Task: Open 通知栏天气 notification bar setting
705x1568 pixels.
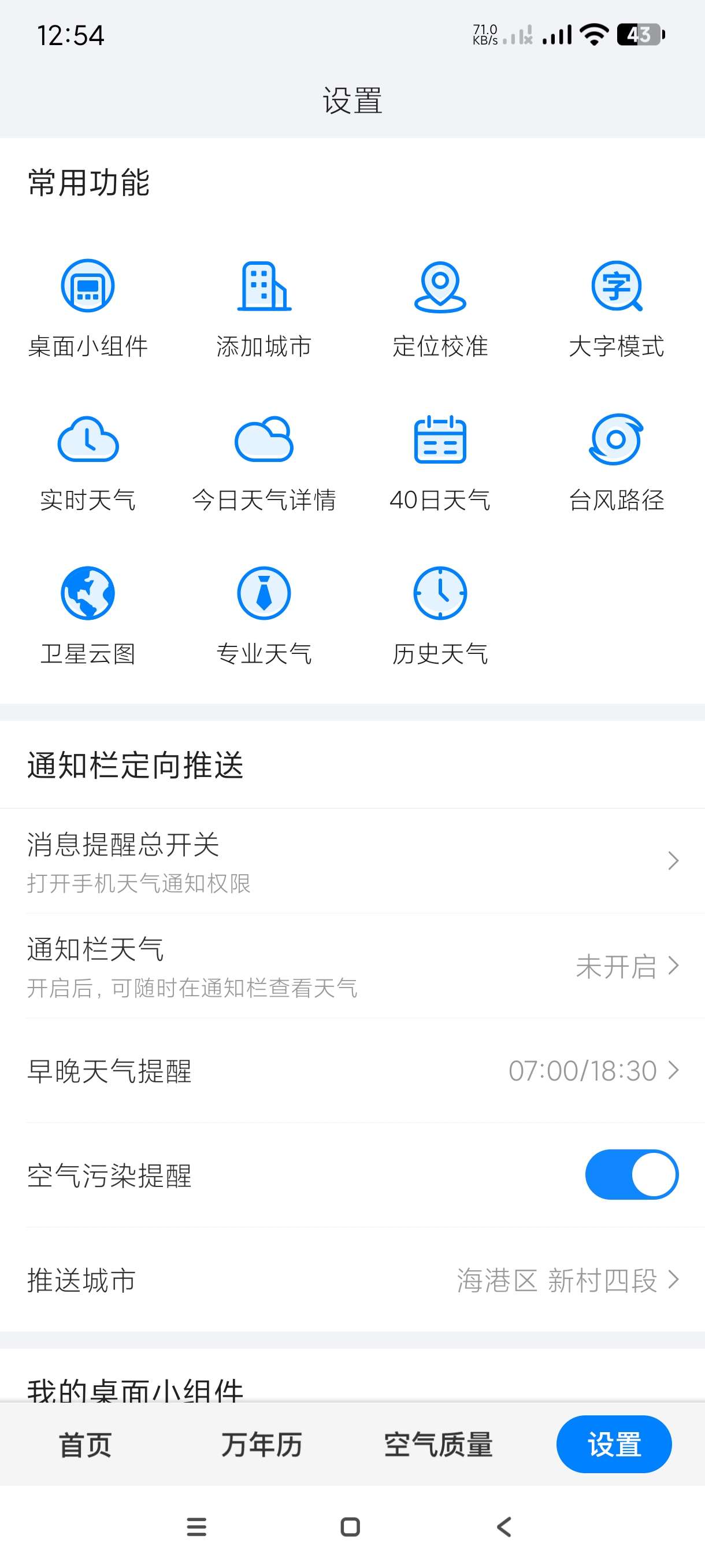Action: [x=352, y=966]
